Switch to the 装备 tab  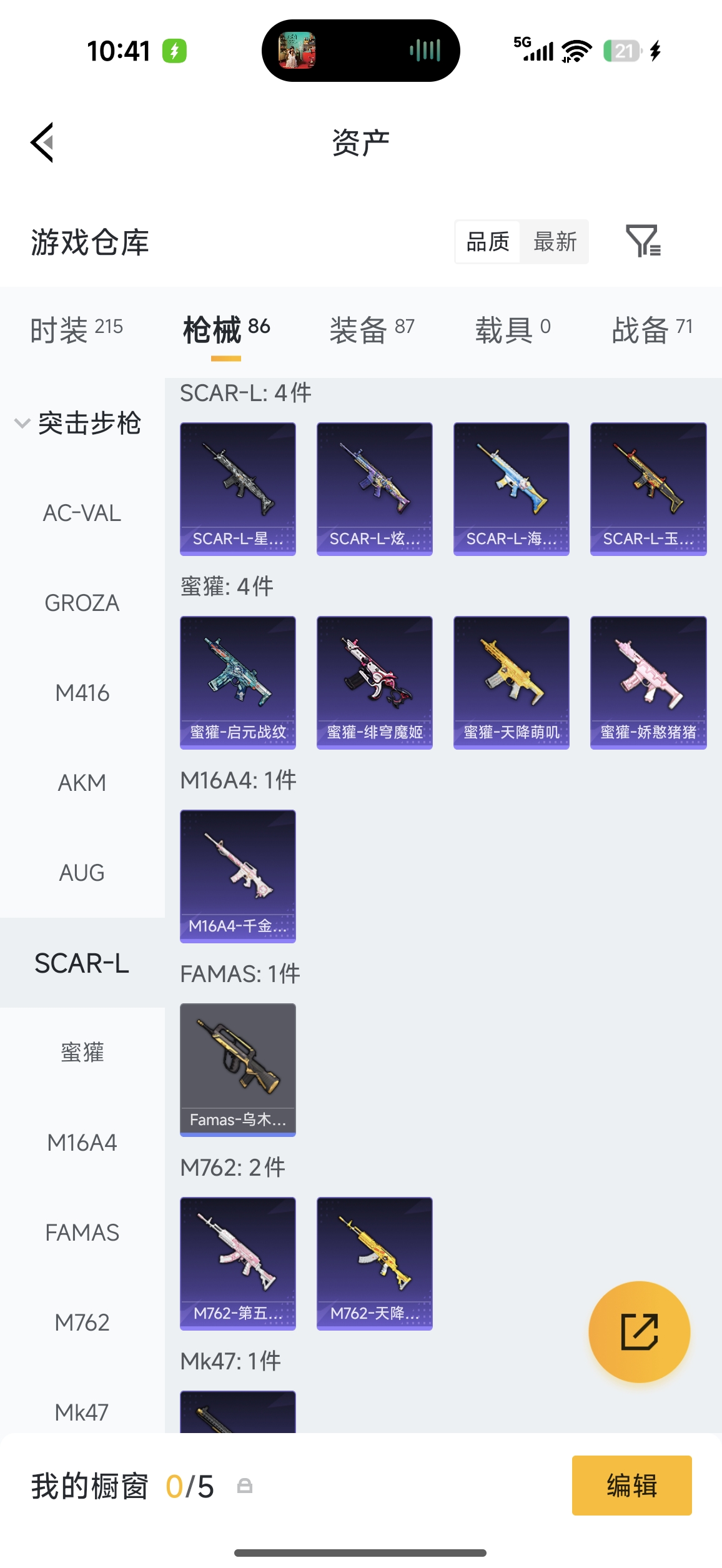pos(372,330)
